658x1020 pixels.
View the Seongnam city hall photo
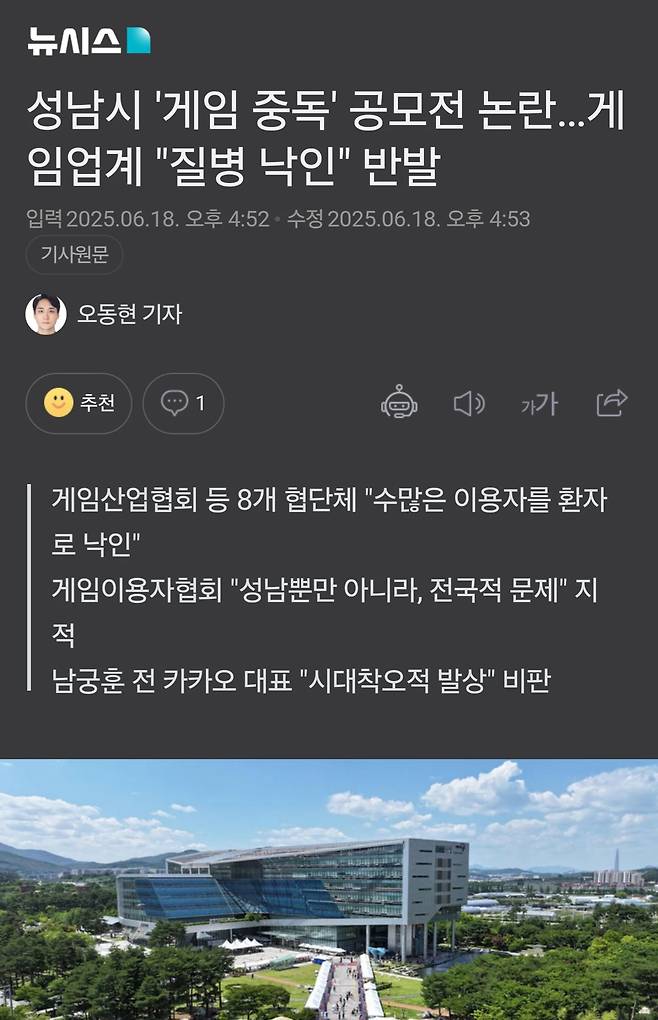(x=329, y=889)
